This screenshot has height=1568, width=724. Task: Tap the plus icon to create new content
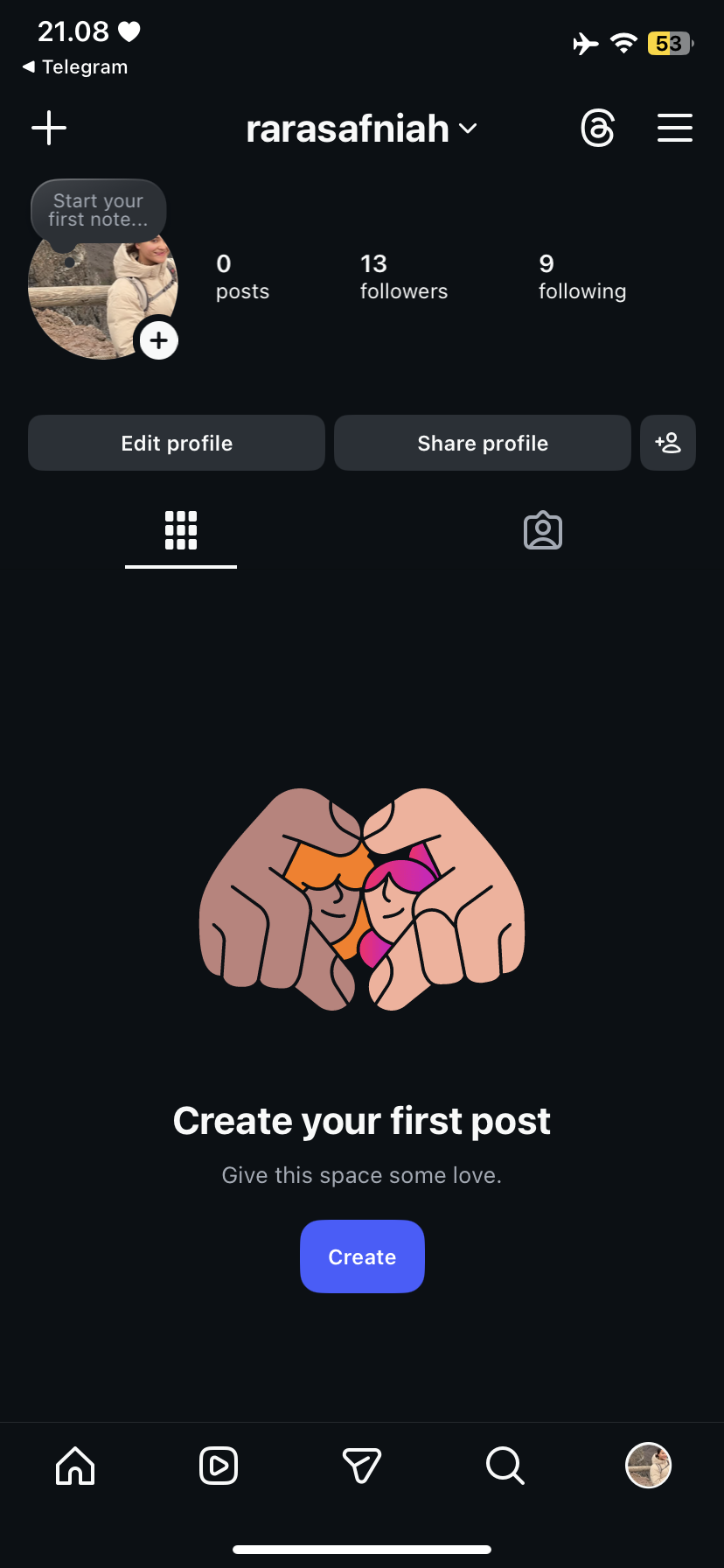click(x=49, y=128)
